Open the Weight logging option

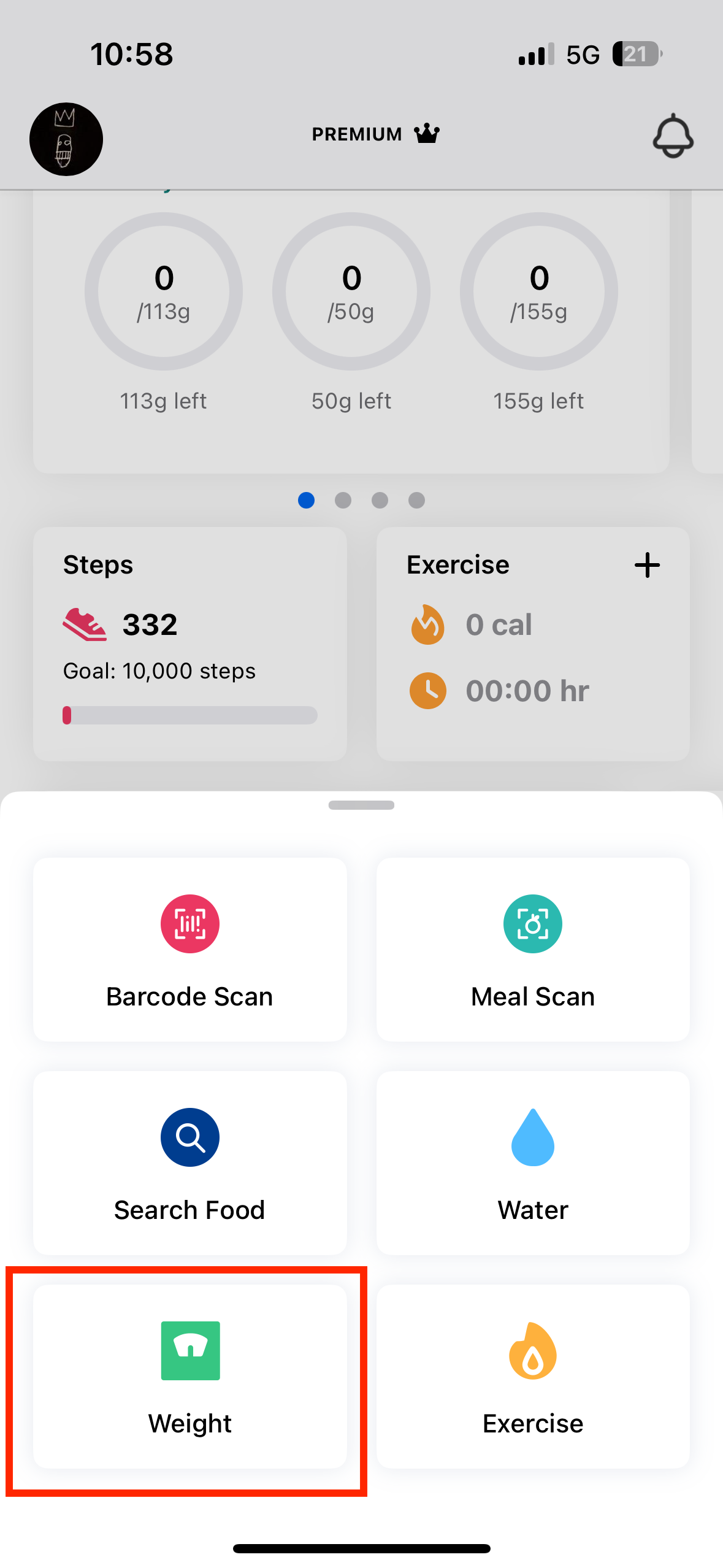point(189,1376)
